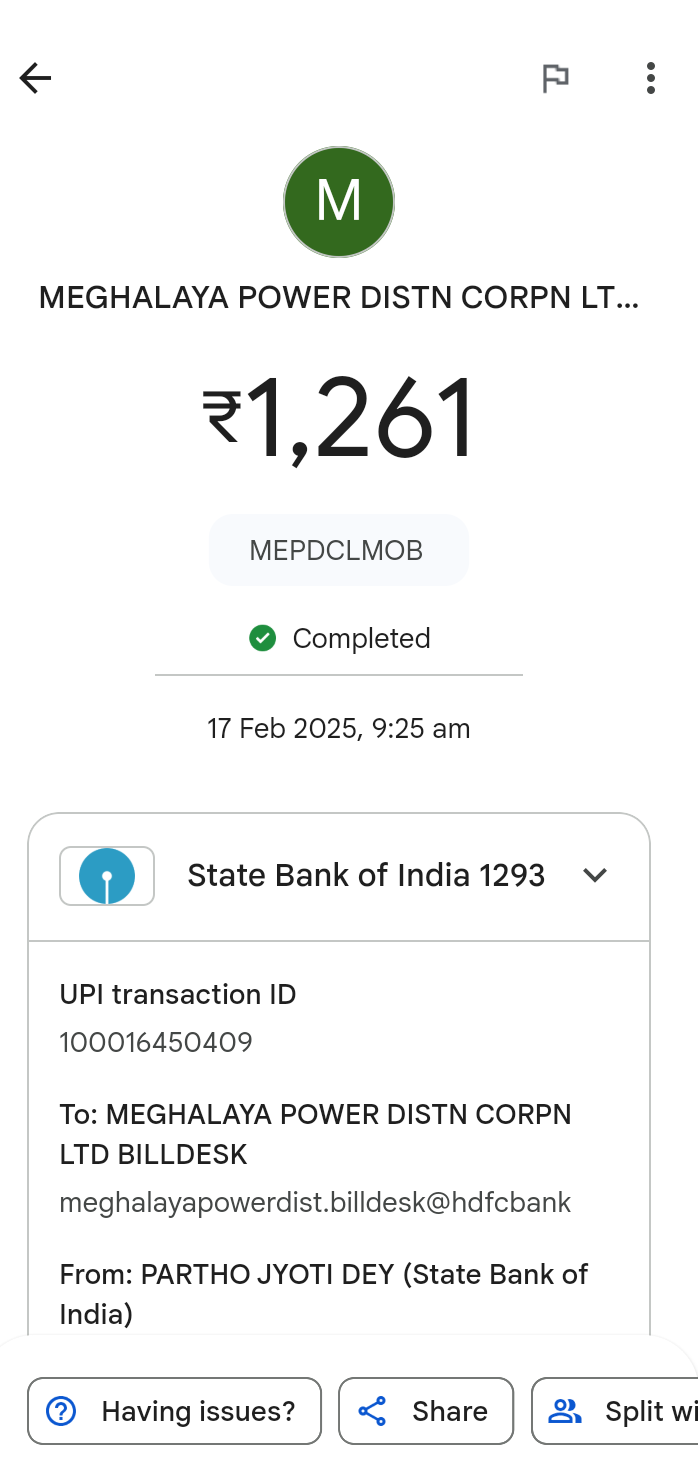The width and height of the screenshot is (698, 1477).
Task: Collapse the State Bank of India 1293 details
Action: [x=595, y=875]
